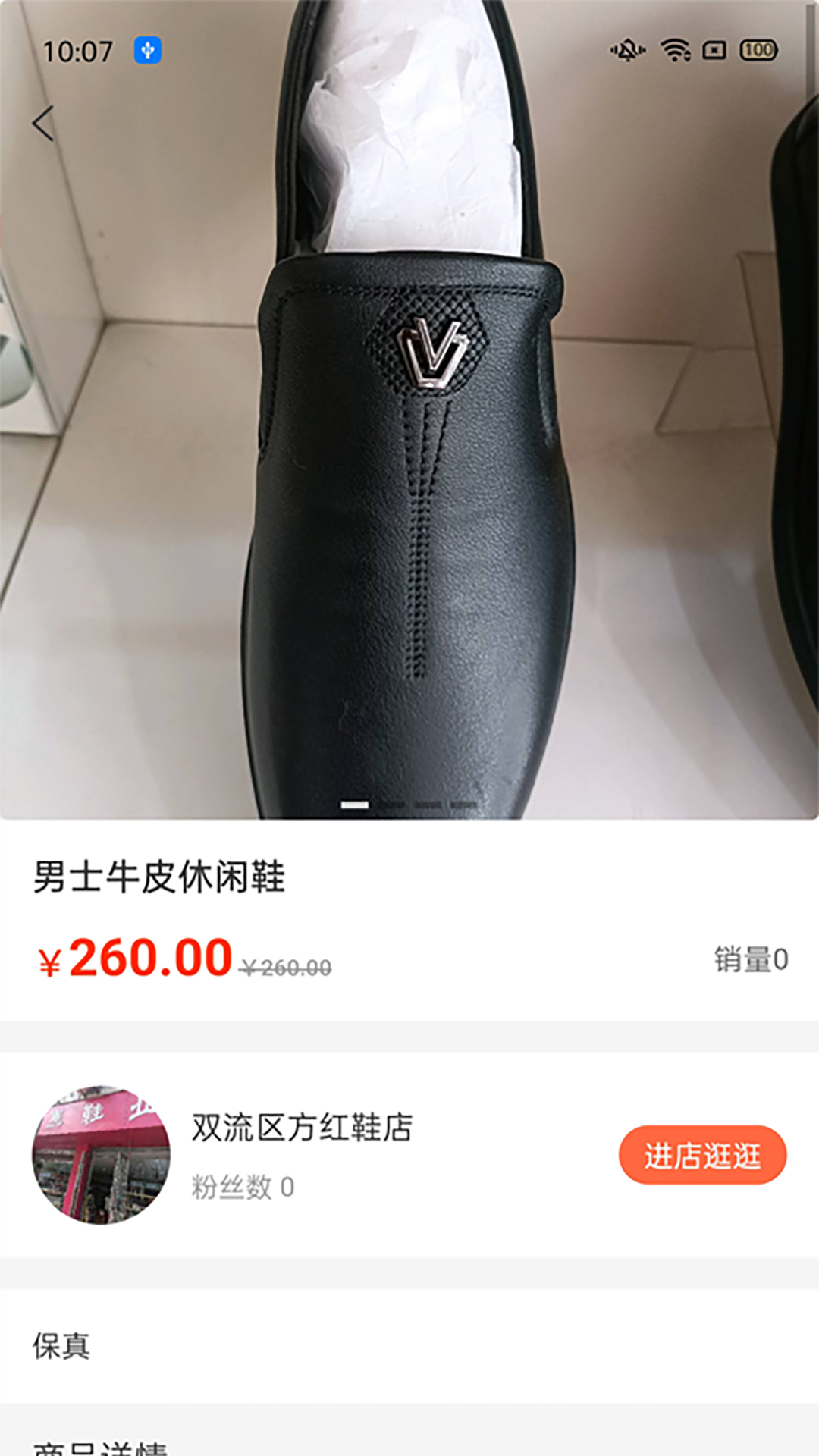The width and height of the screenshot is (819, 1456).
Task: Tap the screen projection icon in status bar
Action: point(714,50)
